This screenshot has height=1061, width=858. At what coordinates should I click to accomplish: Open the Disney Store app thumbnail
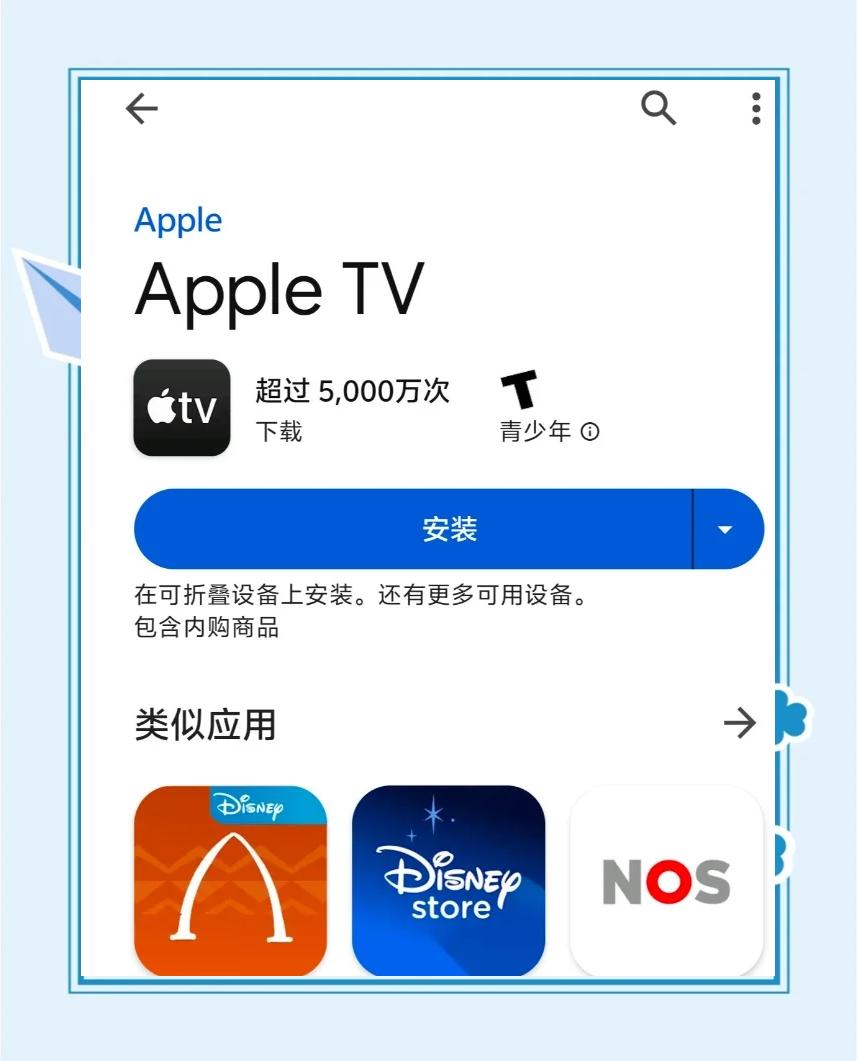(x=449, y=879)
